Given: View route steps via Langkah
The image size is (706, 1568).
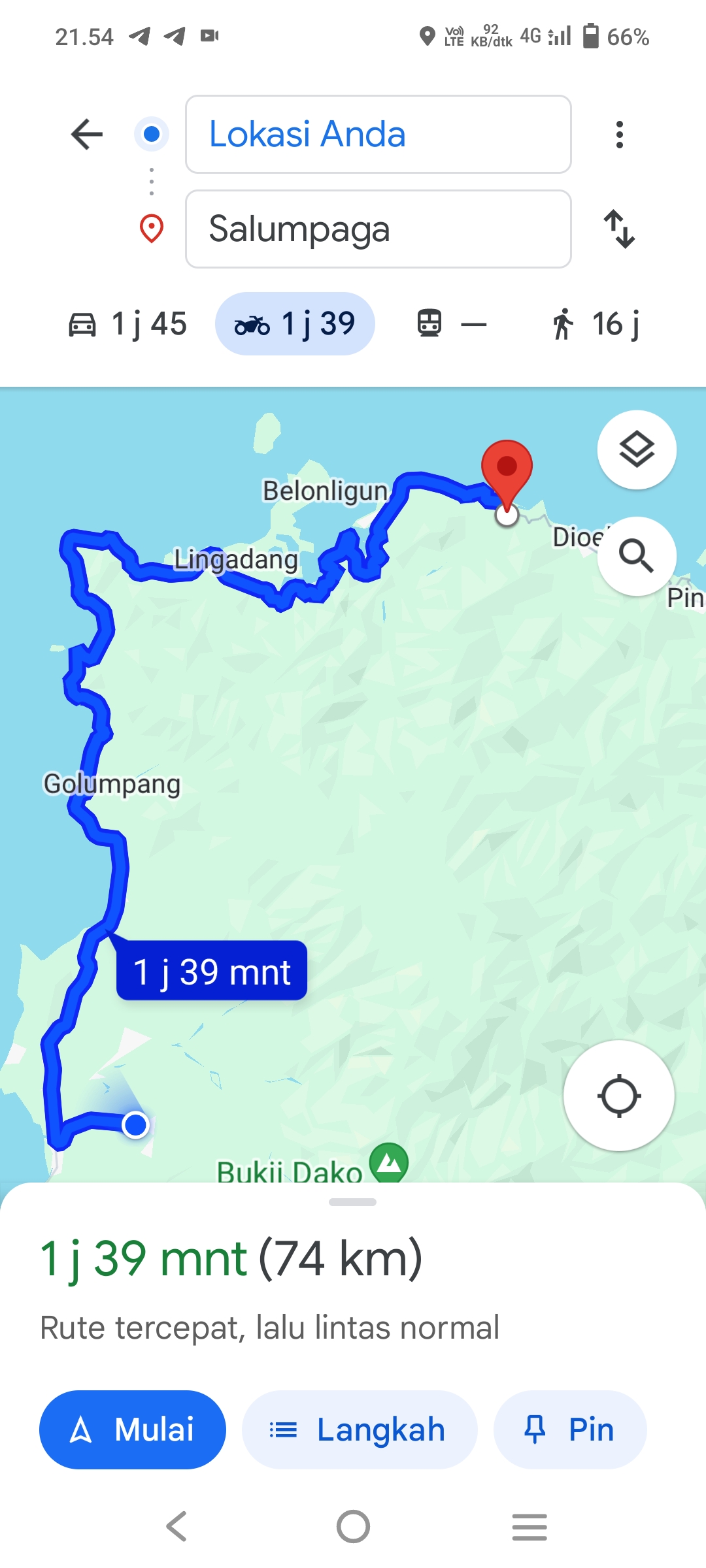Looking at the screenshot, I should tap(360, 1429).
